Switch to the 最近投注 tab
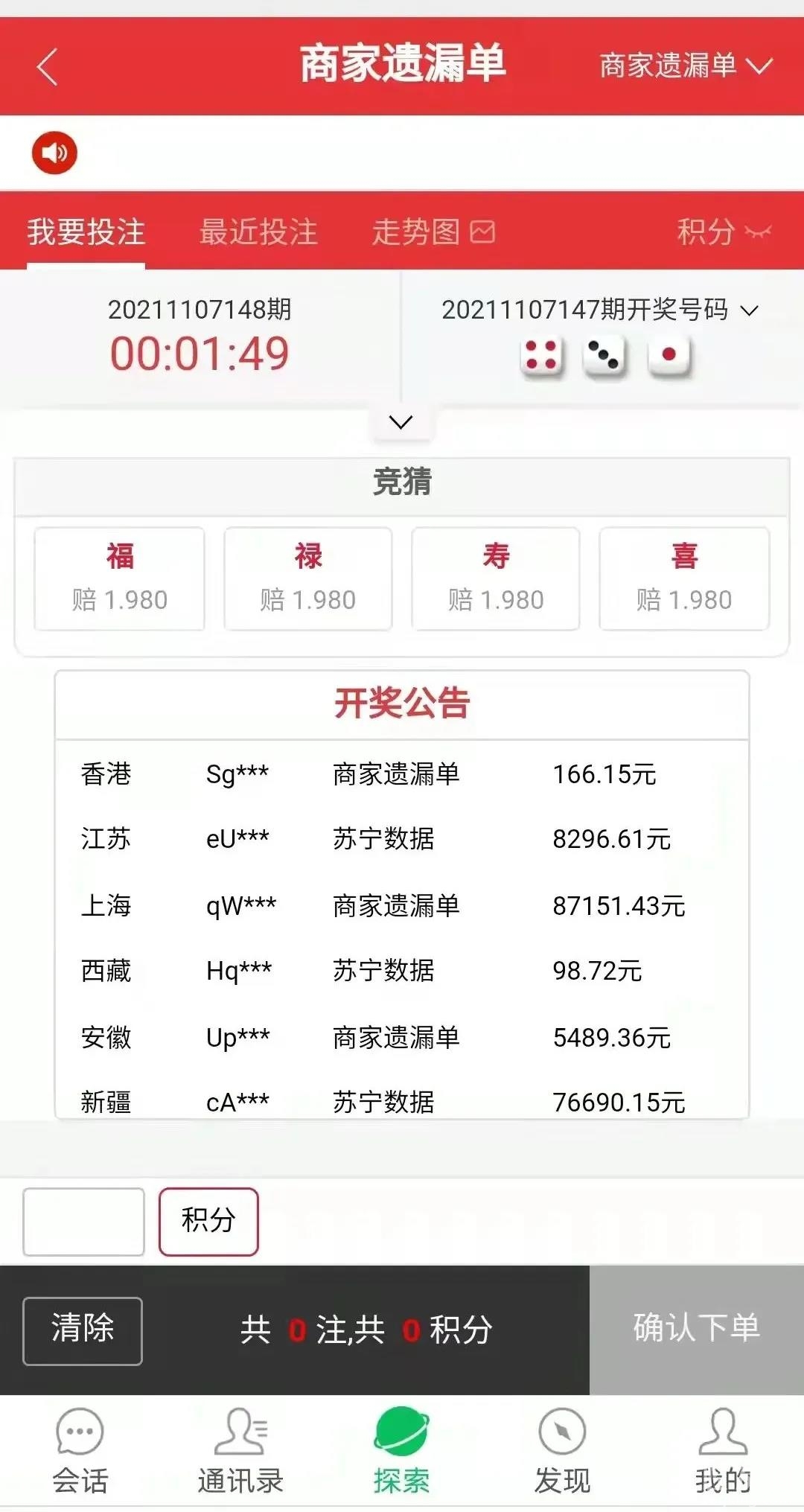 pyautogui.click(x=258, y=232)
